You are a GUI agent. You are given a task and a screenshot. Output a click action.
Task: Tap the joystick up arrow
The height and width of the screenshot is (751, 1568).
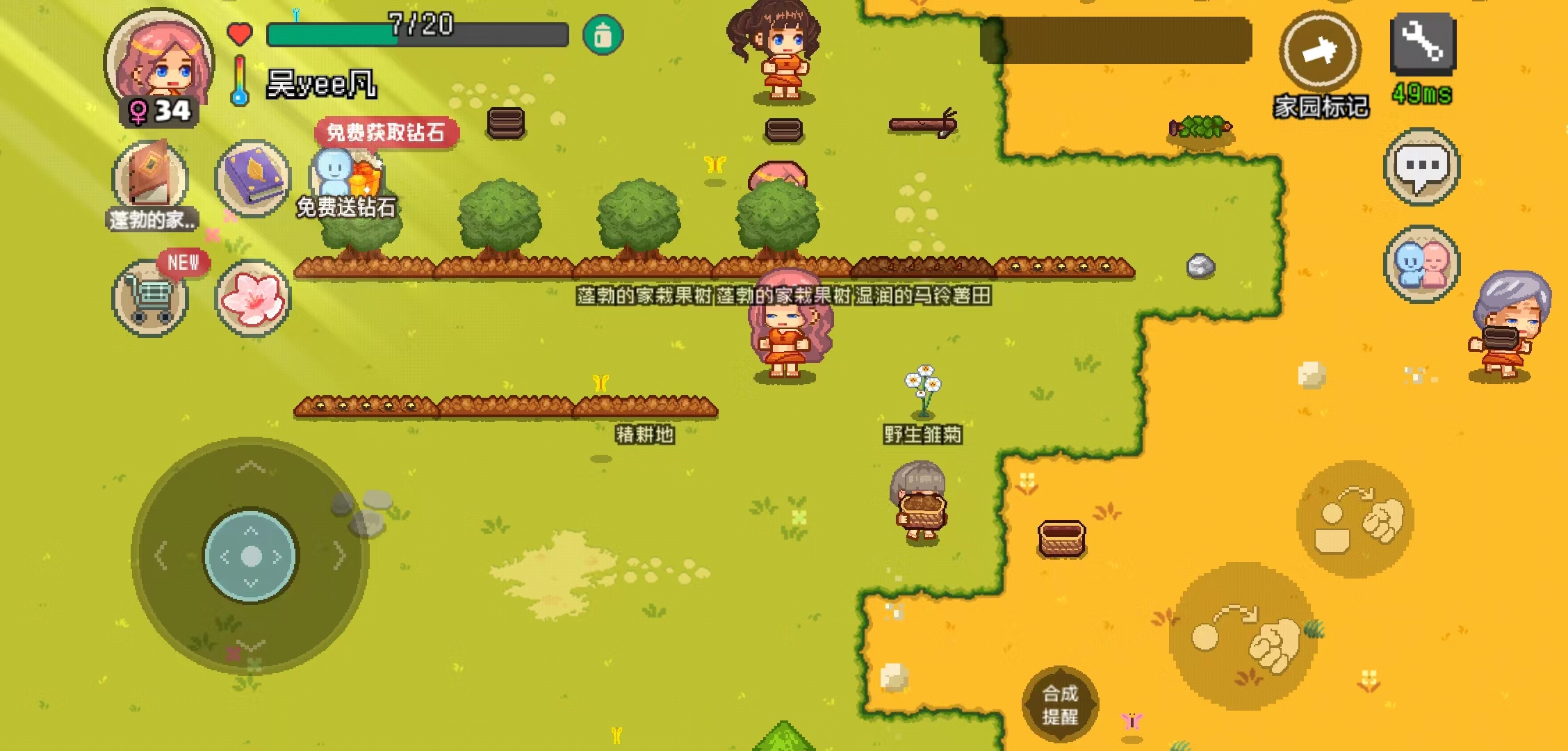tap(250, 467)
